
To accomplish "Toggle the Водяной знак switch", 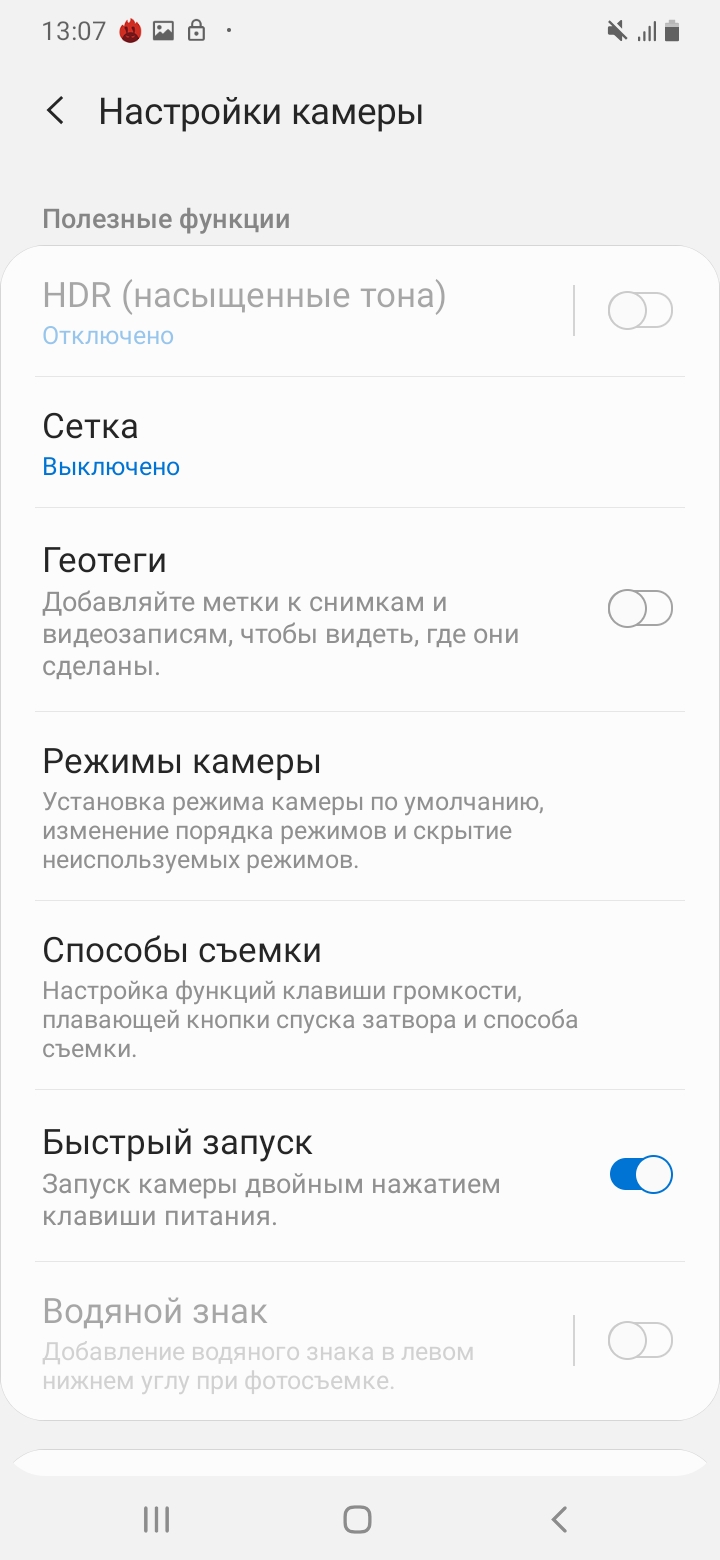I will (x=640, y=1340).
